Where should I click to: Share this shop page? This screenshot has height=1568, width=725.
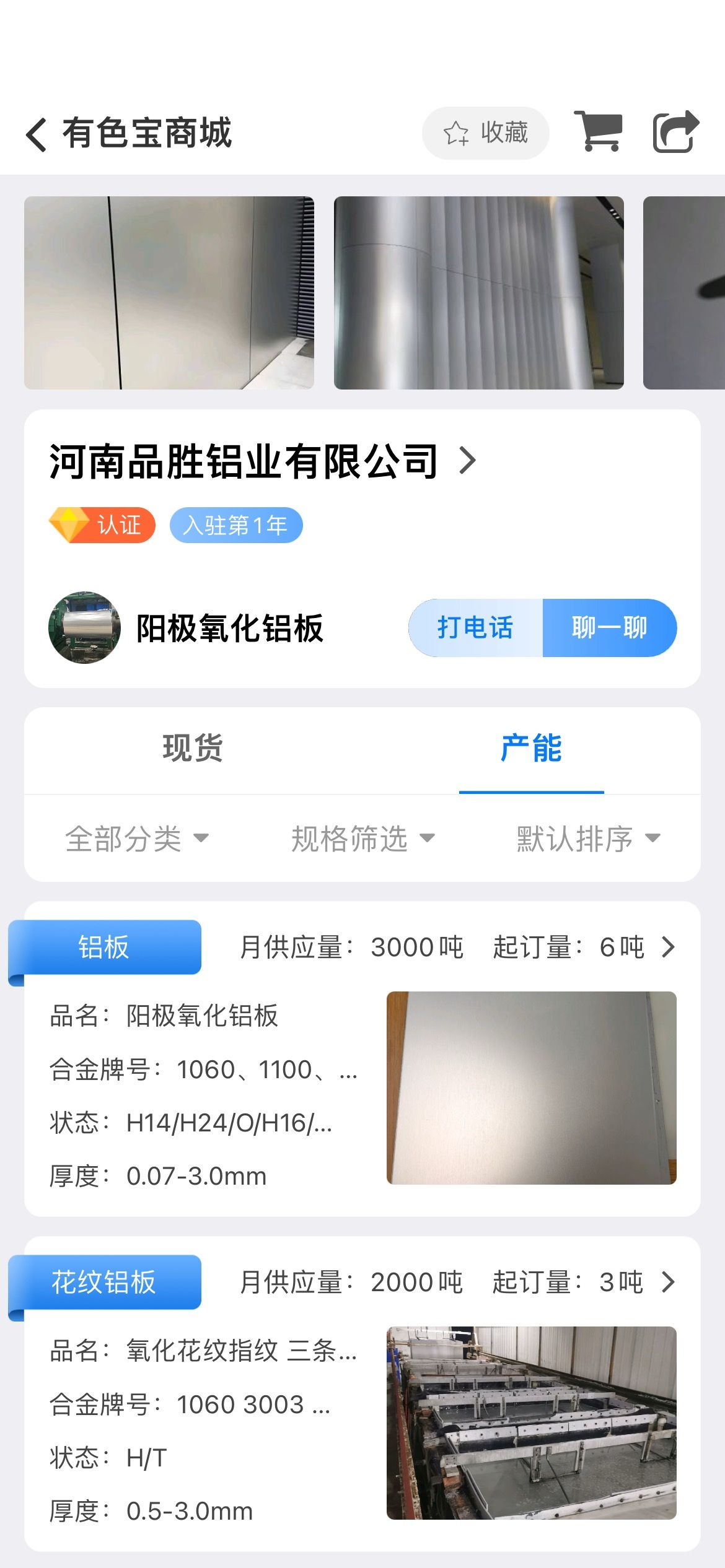[676, 131]
